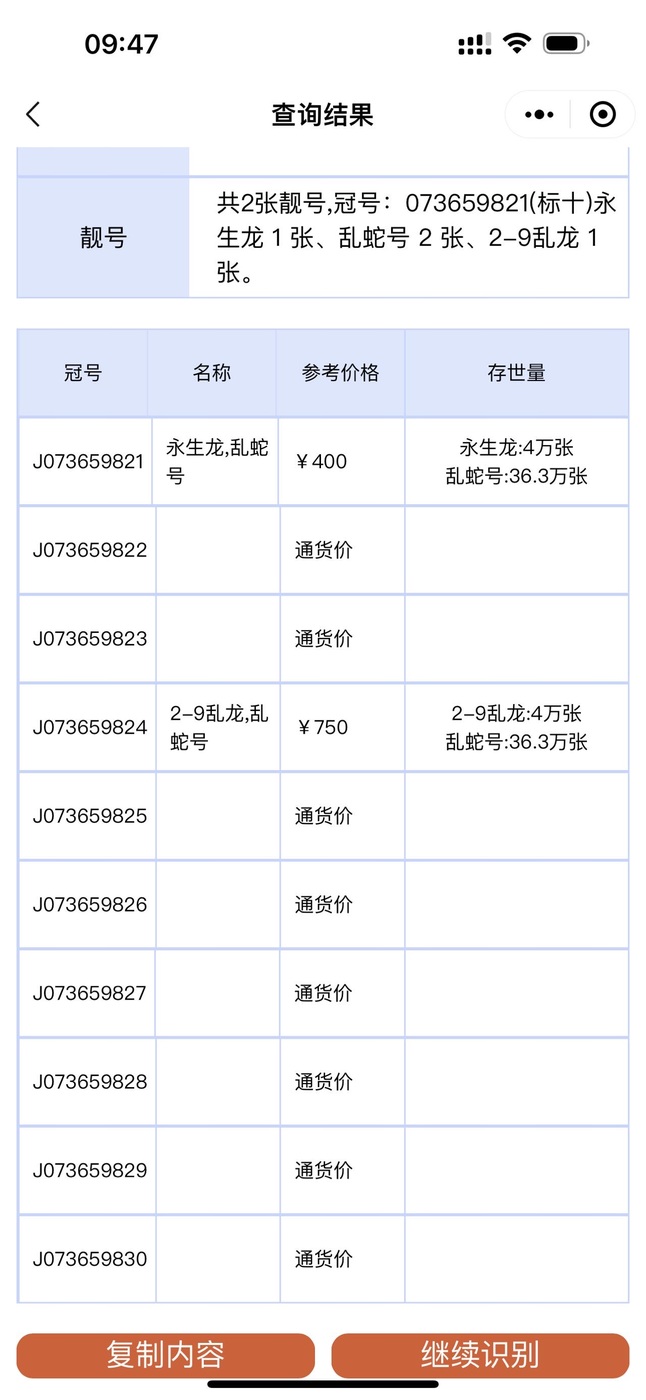This screenshot has width=646, height=1400.
Task: Close the mini program with the circle icon
Action: tap(603, 114)
